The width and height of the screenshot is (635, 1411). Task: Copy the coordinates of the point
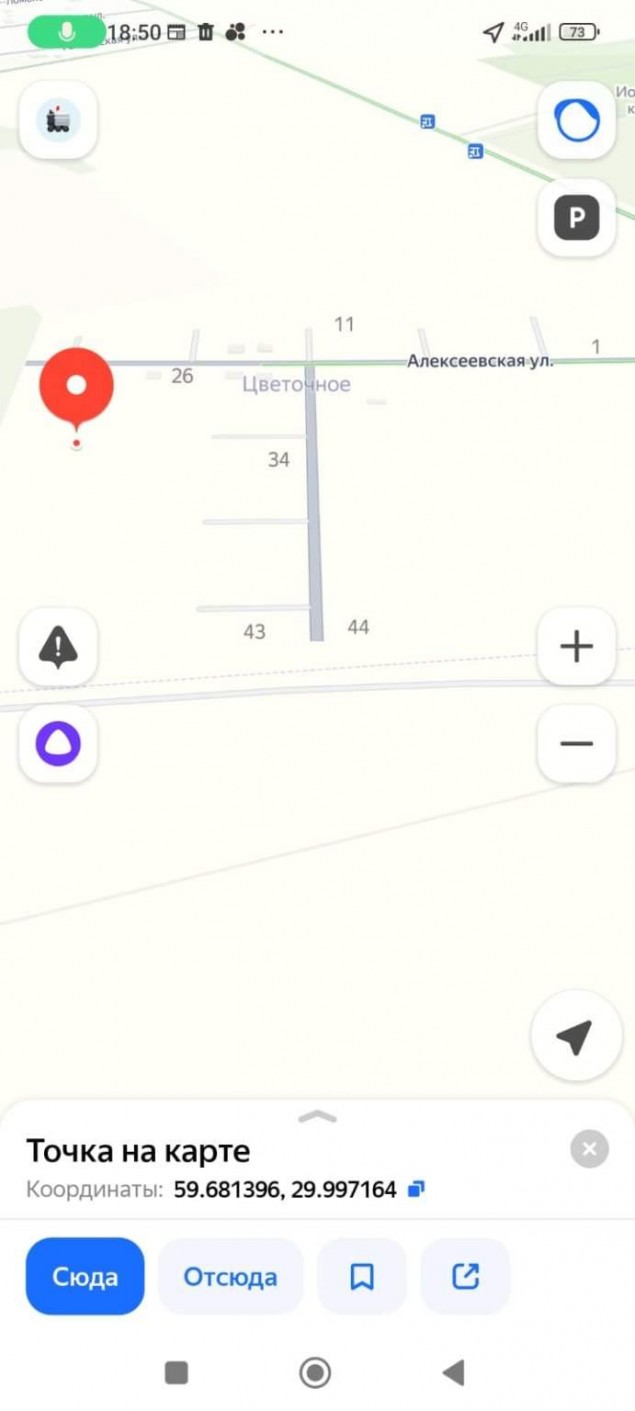417,1189
